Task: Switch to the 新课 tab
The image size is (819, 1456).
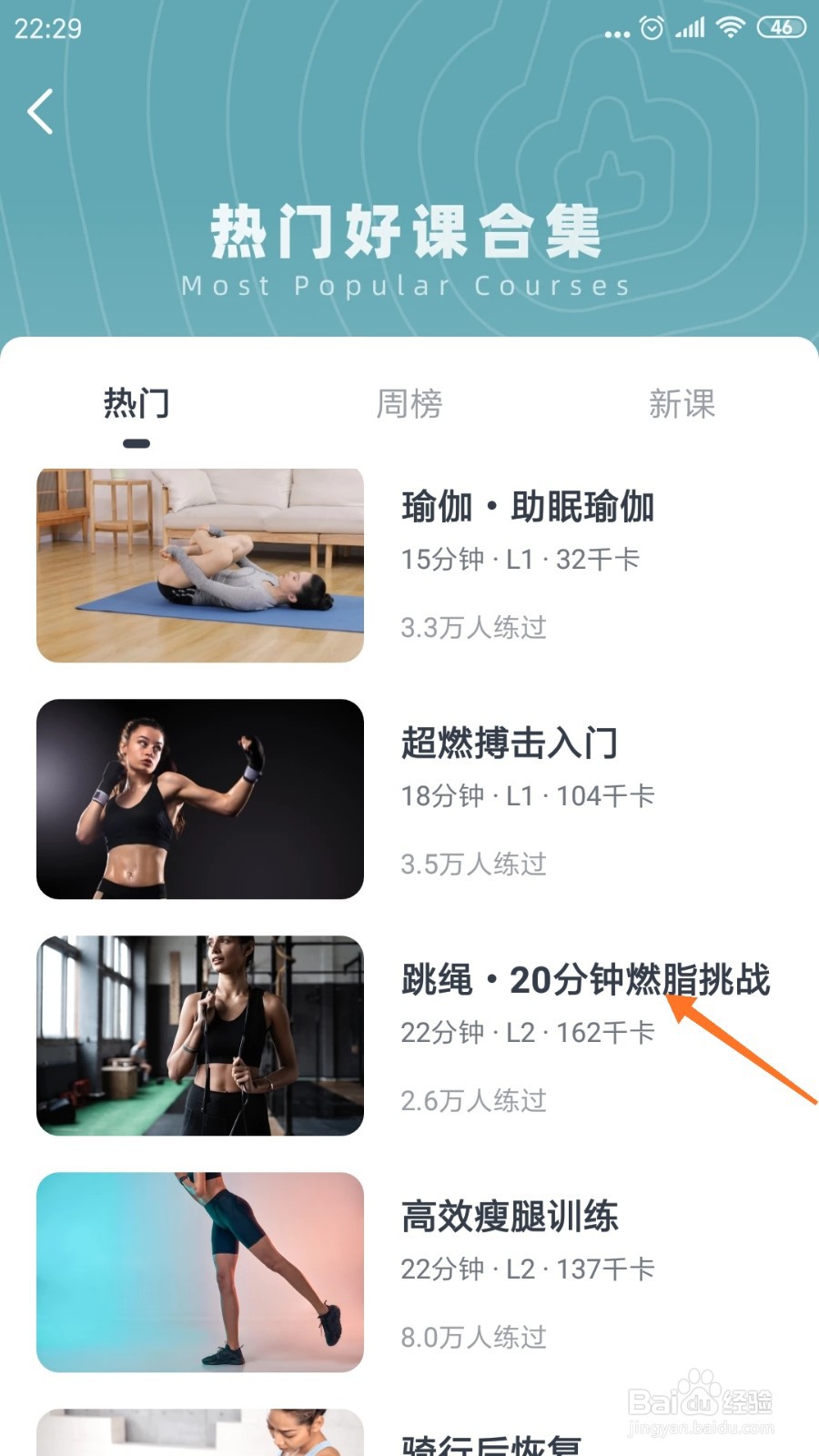Action: (681, 405)
